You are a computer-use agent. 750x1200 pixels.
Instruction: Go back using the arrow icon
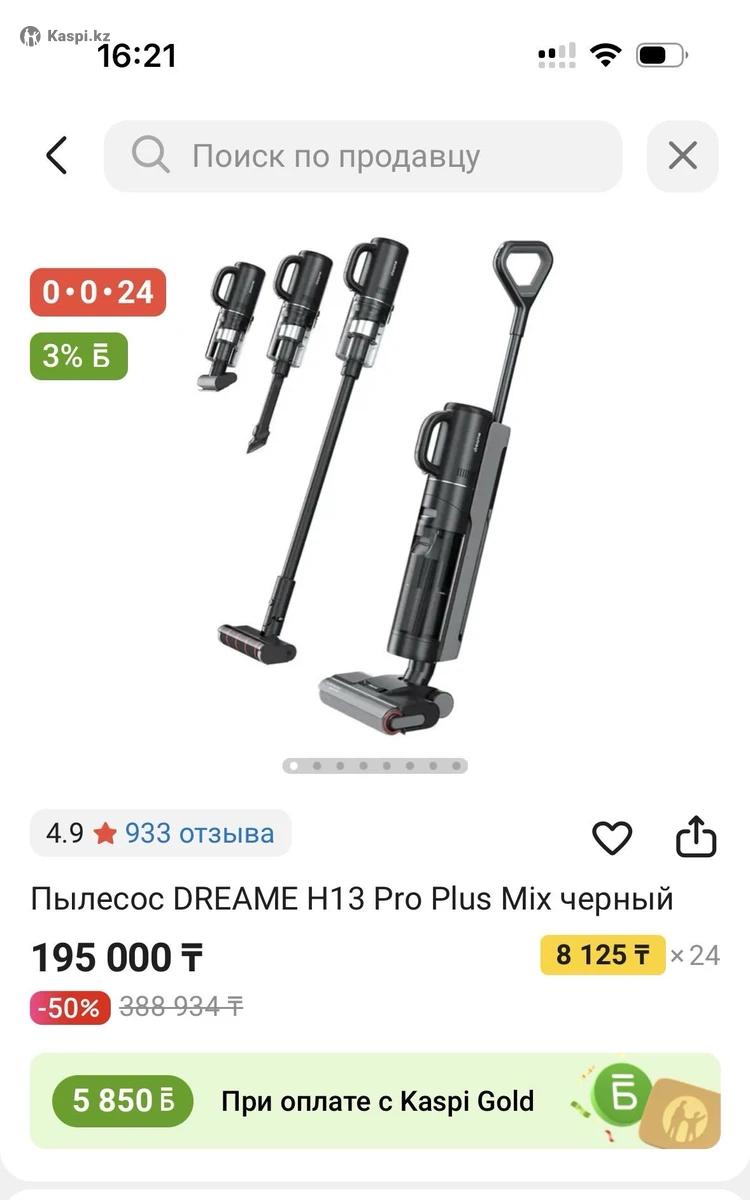click(x=57, y=156)
